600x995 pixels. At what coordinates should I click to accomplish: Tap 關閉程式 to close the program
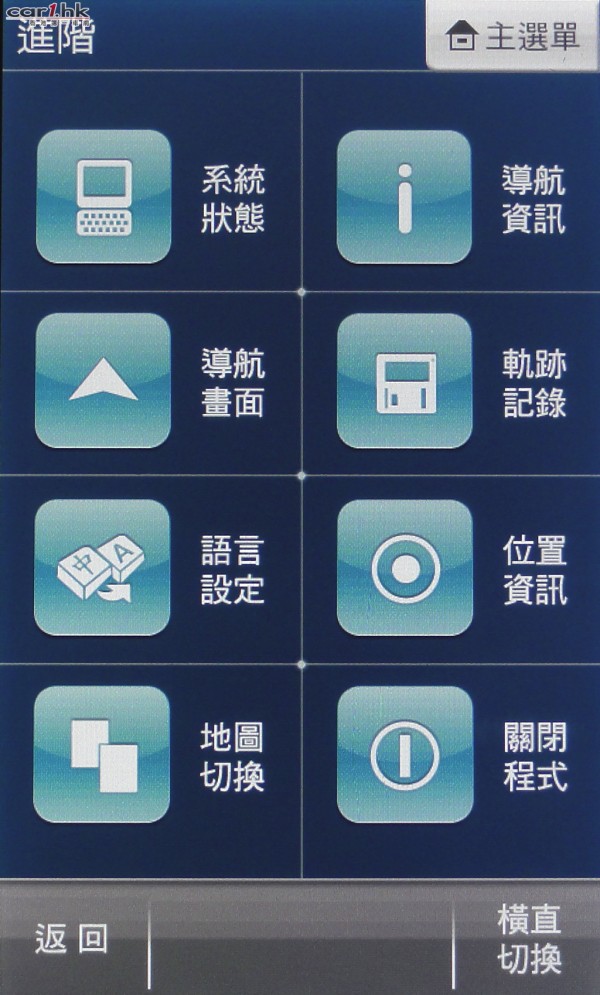click(x=404, y=755)
